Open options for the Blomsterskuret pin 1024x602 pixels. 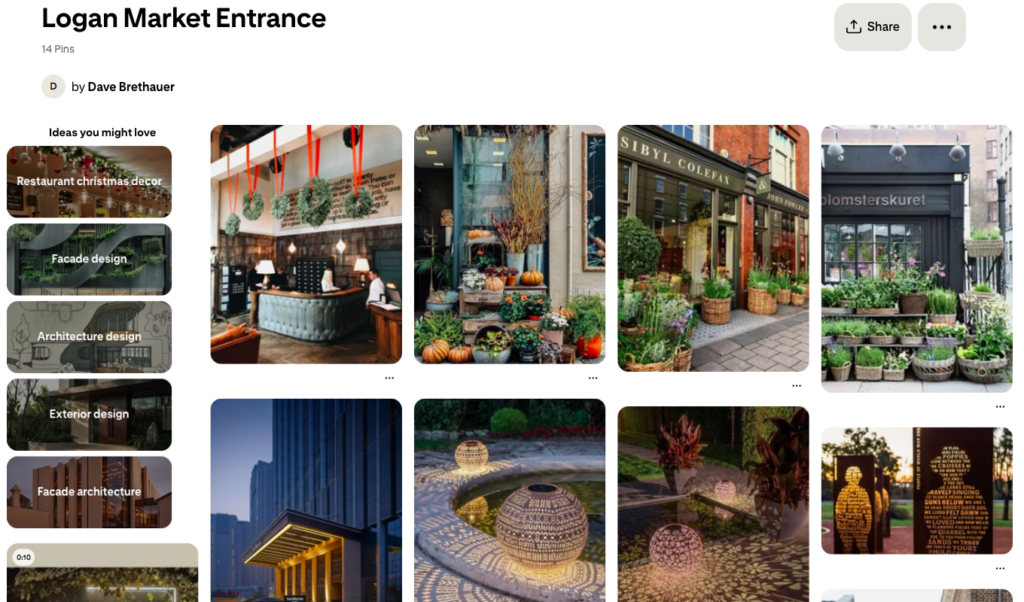click(1000, 407)
